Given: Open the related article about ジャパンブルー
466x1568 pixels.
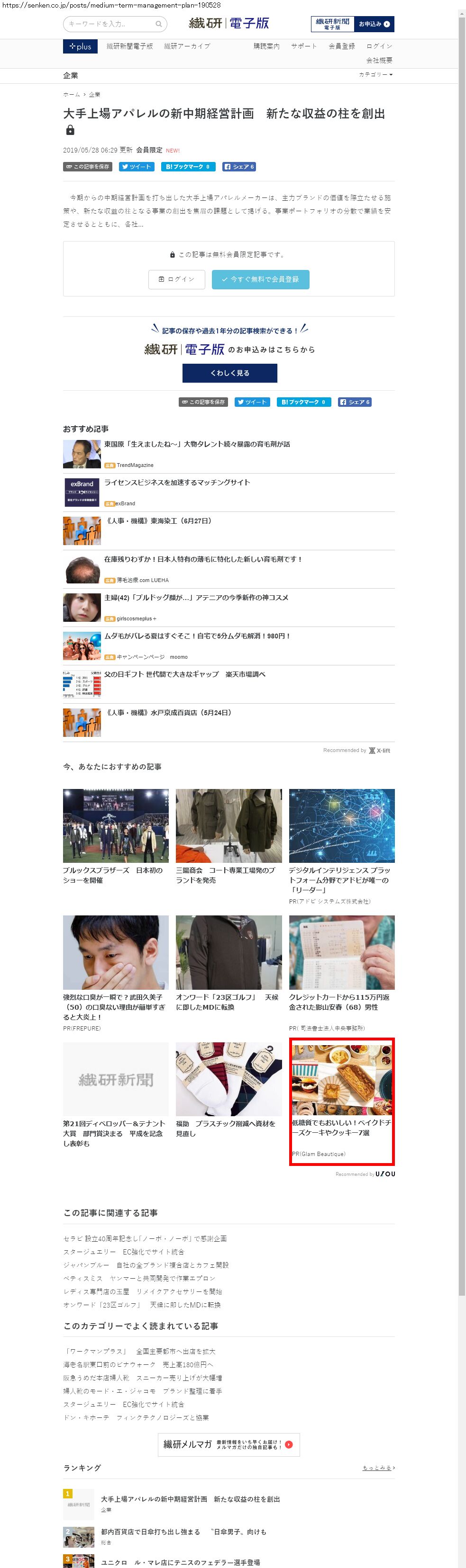Looking at the screenshot, I should [x=146, y=1265].
